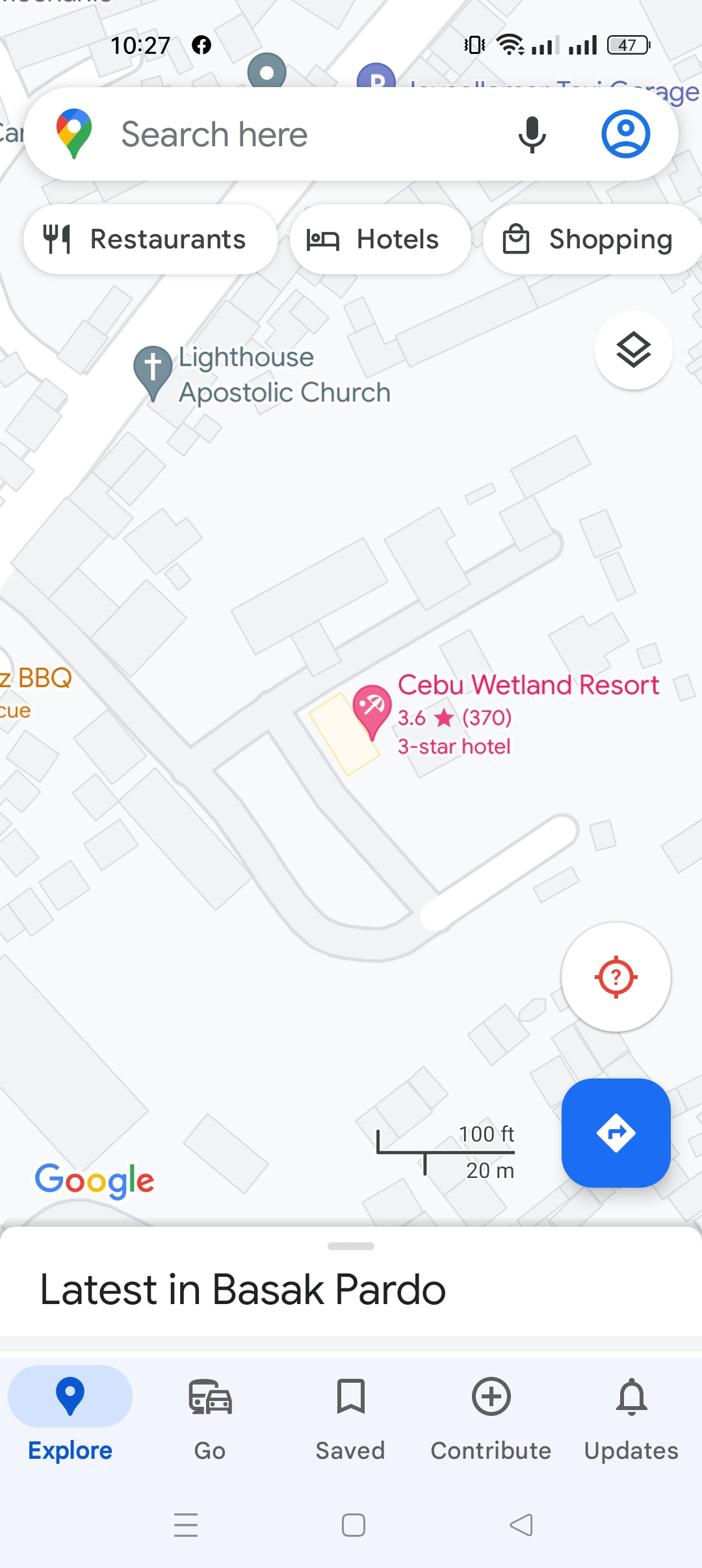Open Cebu Wetland Resort pin
This screenshot has width=702, height=1568.
click(372, 709)
